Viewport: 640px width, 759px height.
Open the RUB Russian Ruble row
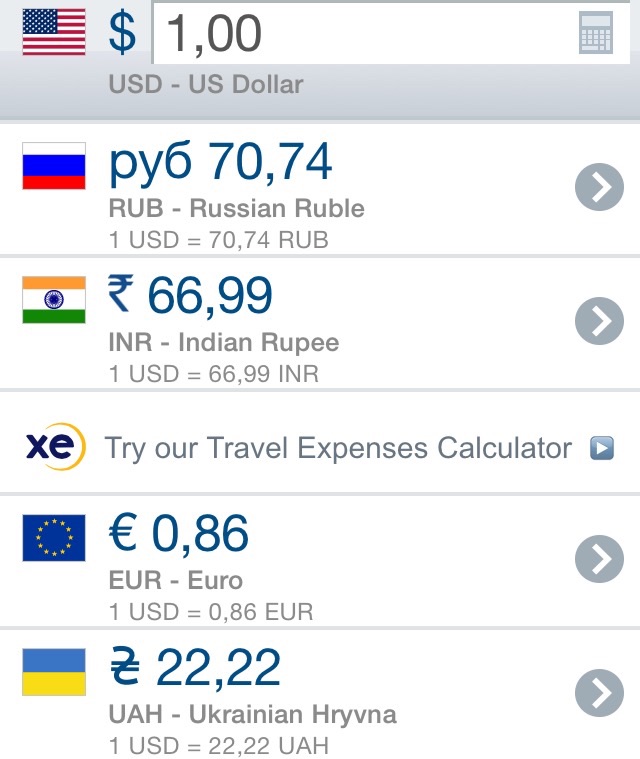point(320,189)
